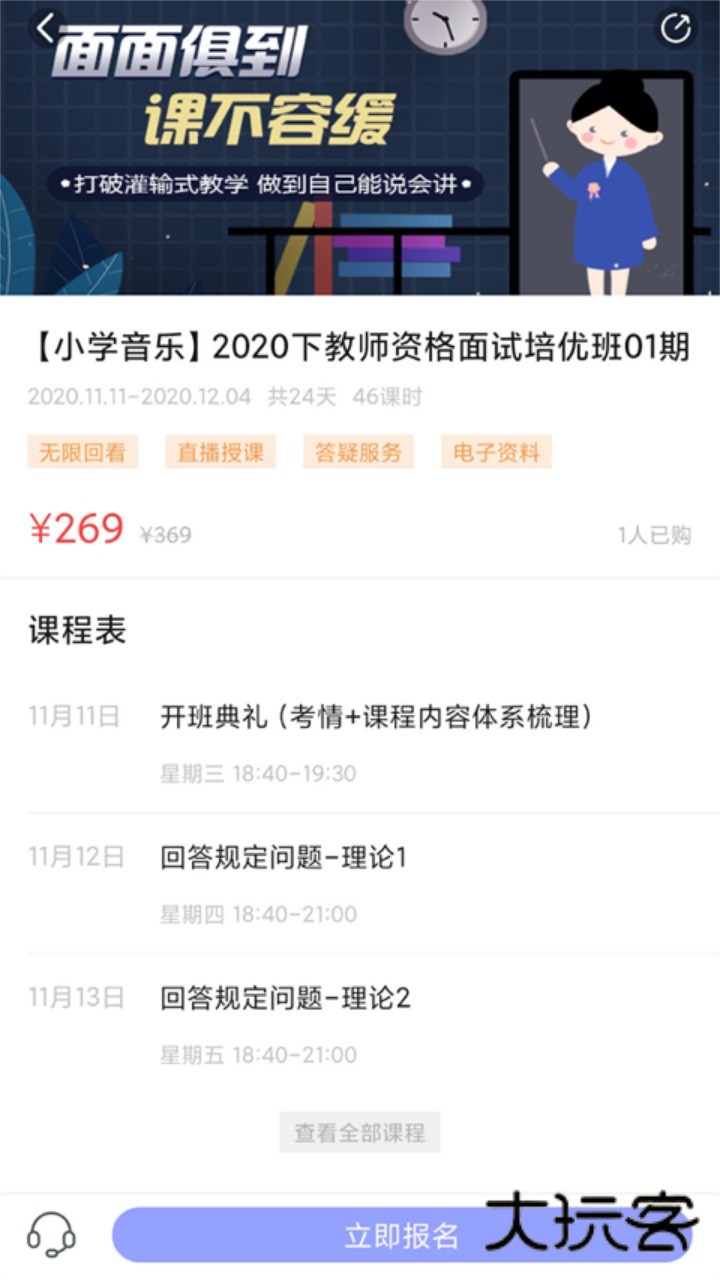Tap 查看全部课程 to expand full schedule
Viewport: 720px width, 1280px height.
point(358,1132)
